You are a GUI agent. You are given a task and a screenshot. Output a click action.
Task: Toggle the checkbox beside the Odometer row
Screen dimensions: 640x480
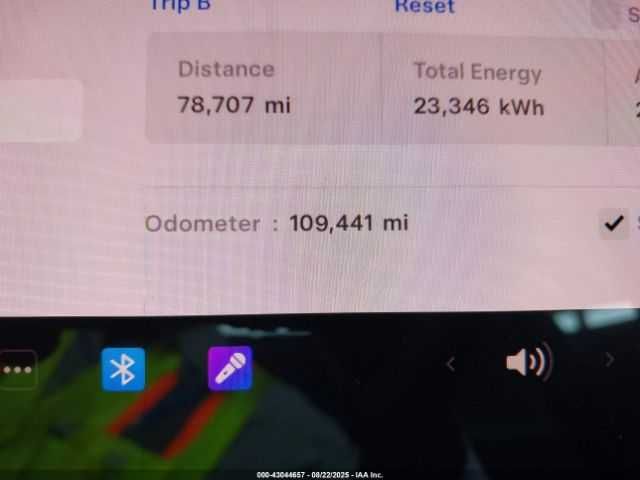coord(614,223)
